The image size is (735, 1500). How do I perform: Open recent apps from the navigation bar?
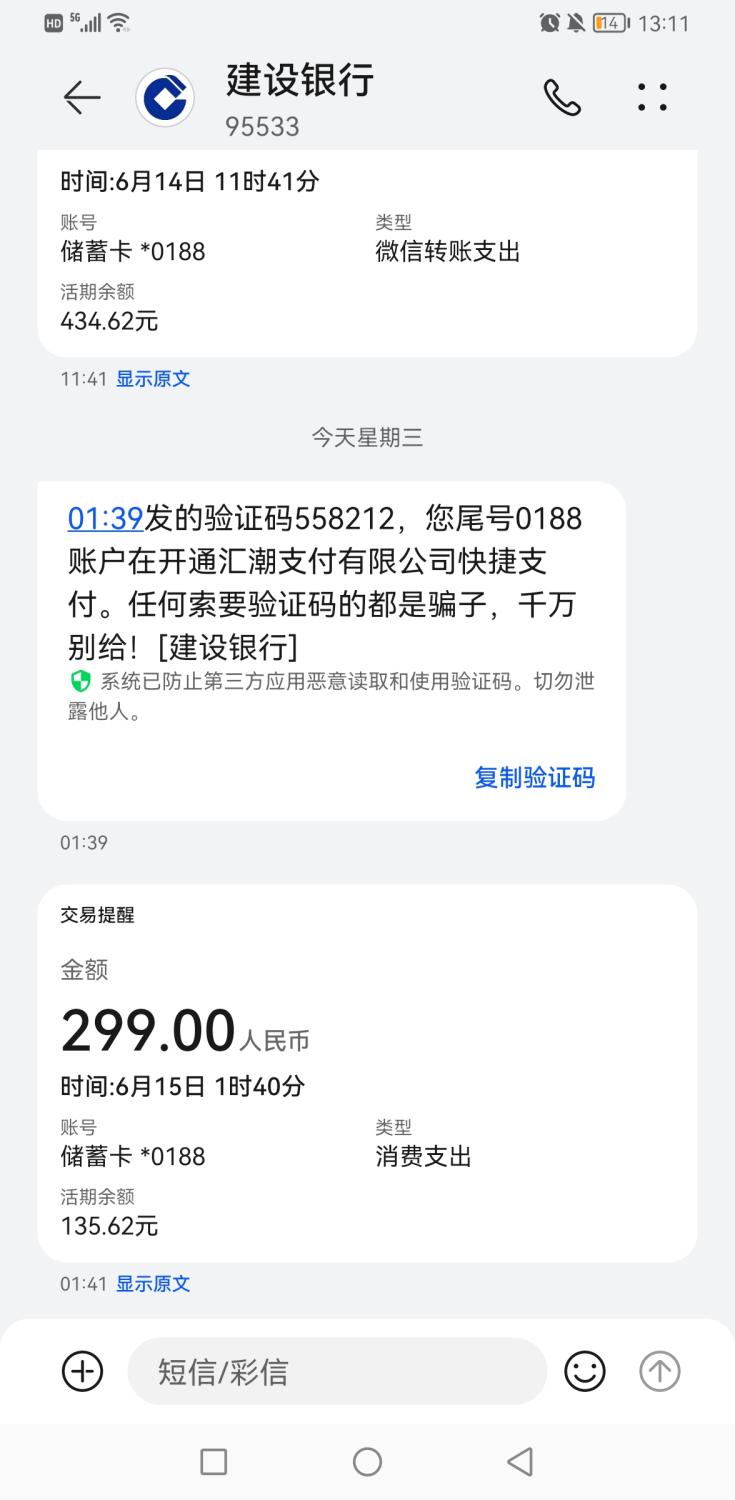point(214,1462)
